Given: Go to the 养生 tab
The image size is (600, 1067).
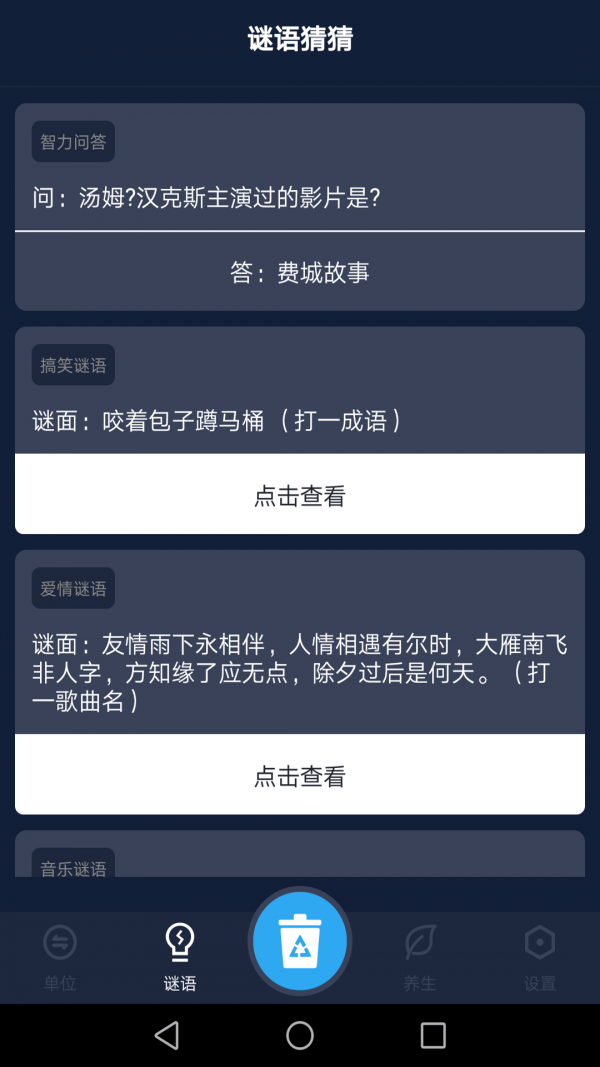Looking at the screenshot, I should click(420, 956).
